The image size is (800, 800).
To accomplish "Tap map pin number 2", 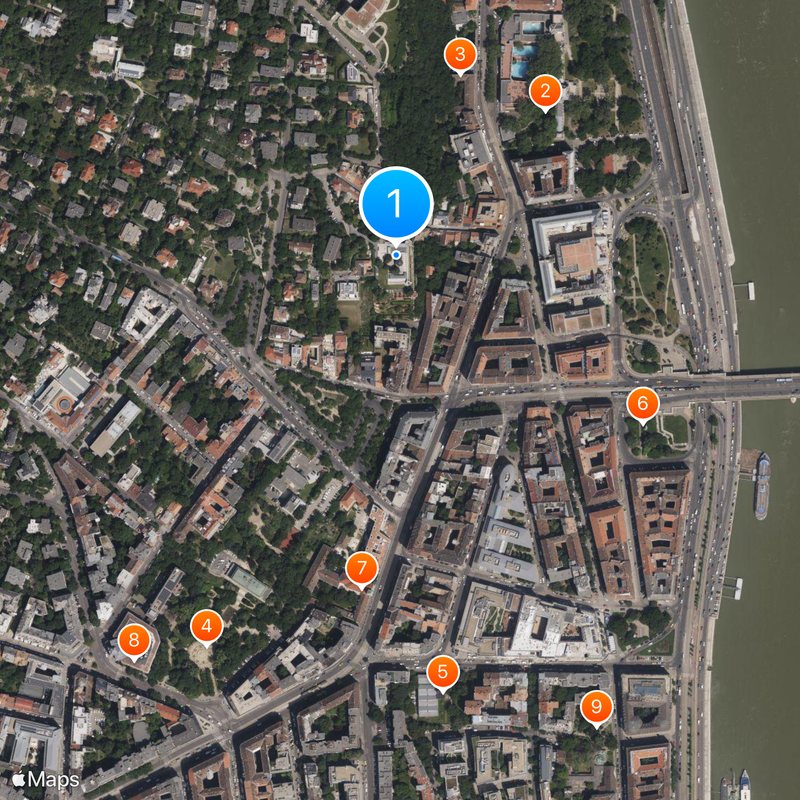I will pyautogui.click(x=545, y=93).
